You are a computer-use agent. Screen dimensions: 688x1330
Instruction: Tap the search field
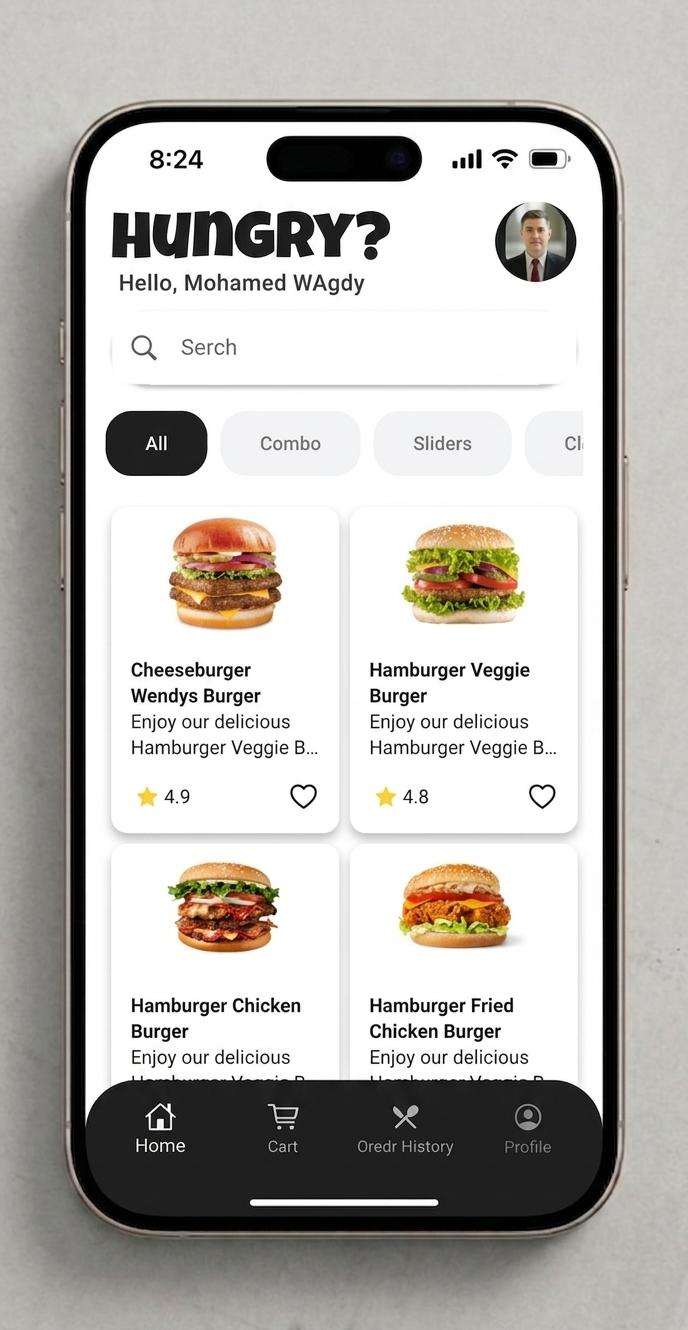[x=344, y=348]
